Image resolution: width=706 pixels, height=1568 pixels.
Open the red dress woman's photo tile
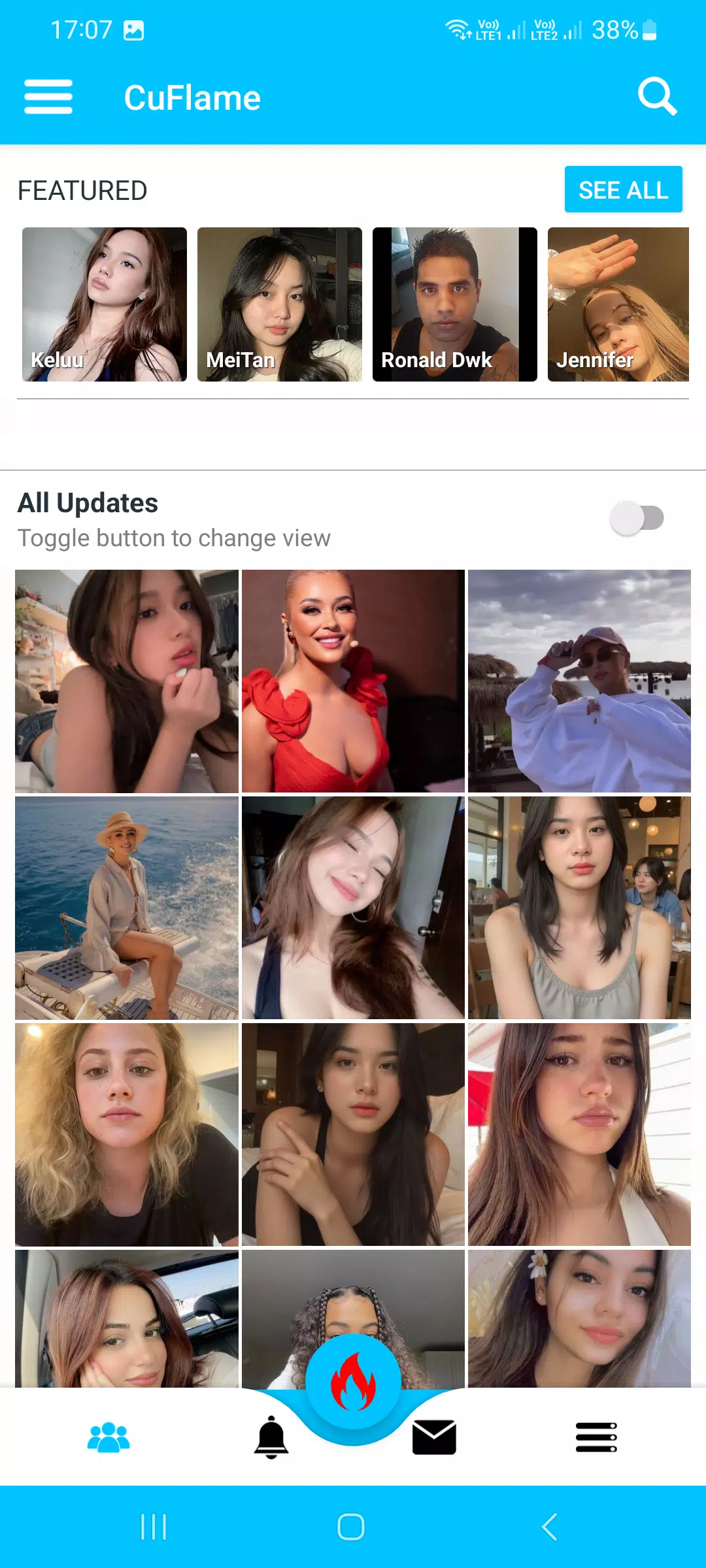353,681
